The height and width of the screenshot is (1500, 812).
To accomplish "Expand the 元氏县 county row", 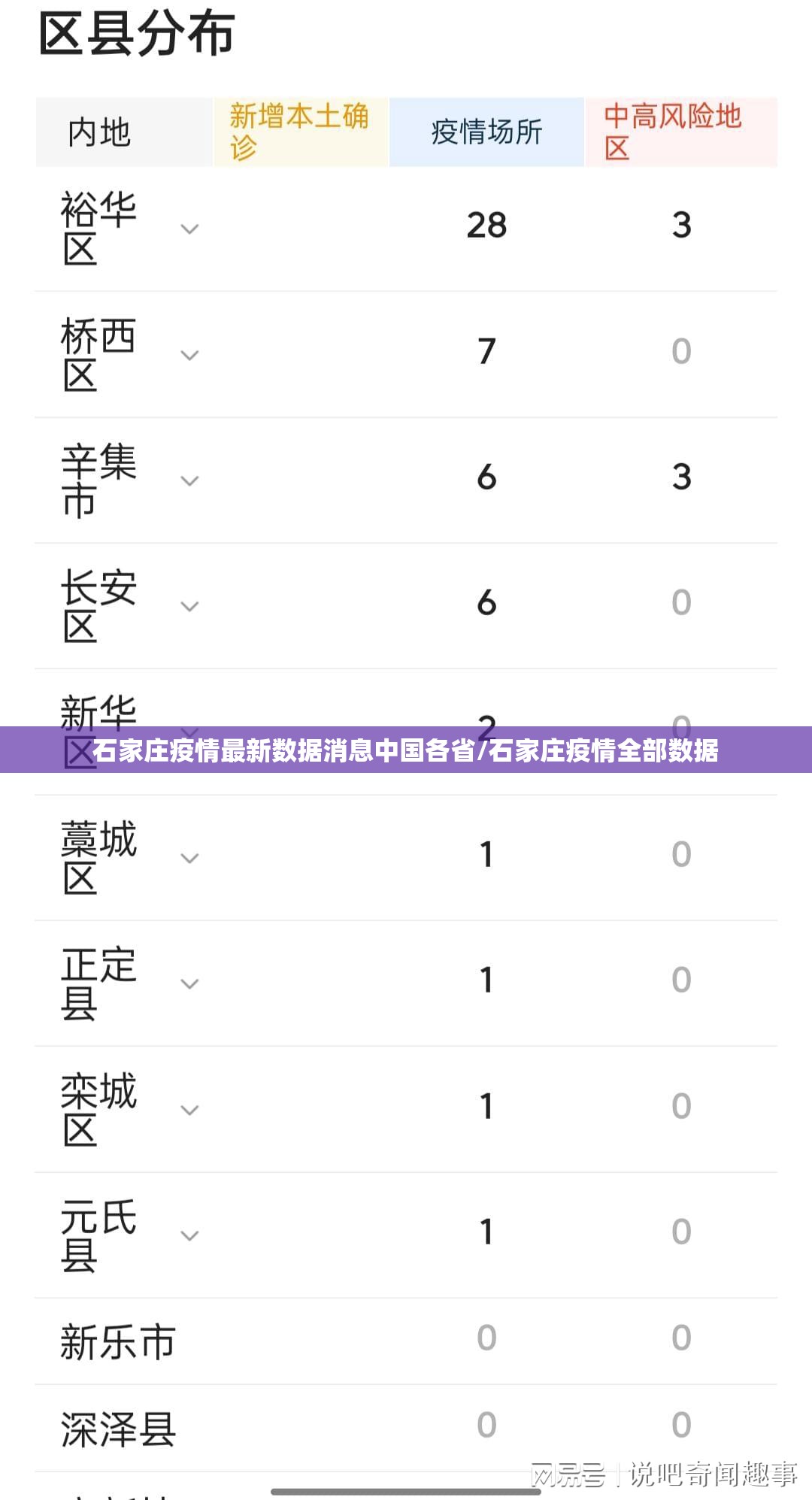I will click(x=189, y=1235).
